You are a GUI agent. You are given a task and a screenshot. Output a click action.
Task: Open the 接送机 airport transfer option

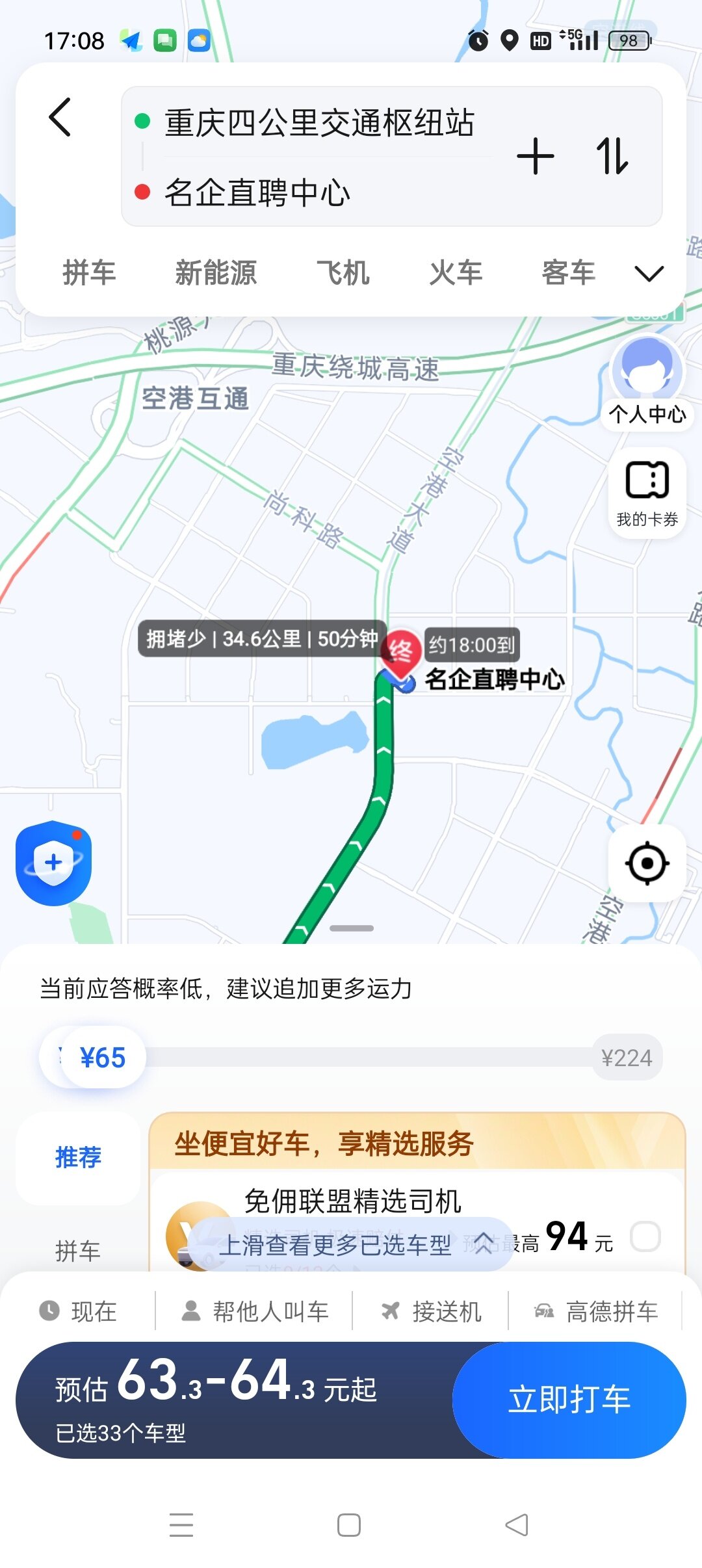tap(431, 1311)
